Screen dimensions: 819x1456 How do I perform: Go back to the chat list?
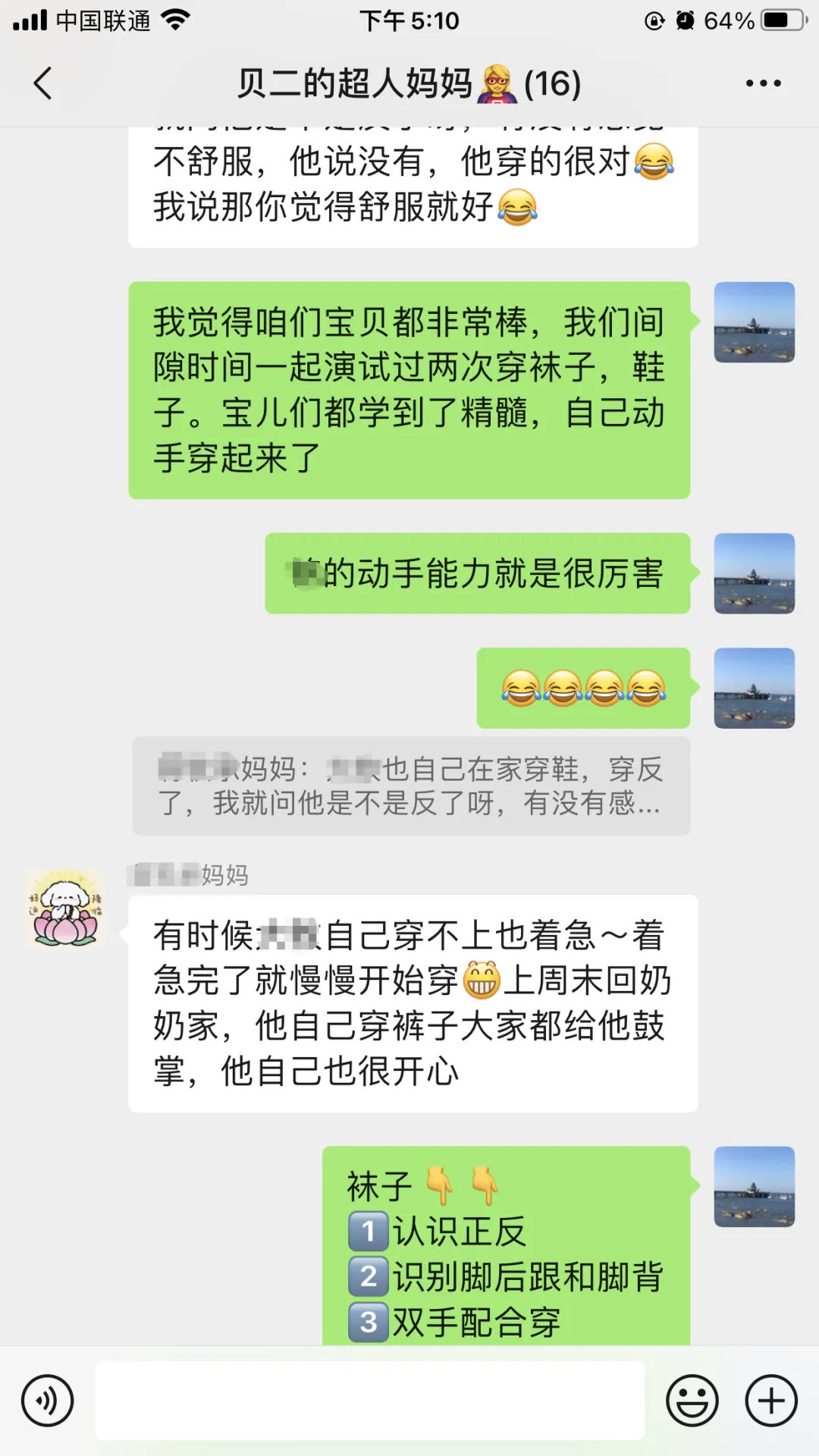coord(43,83)
